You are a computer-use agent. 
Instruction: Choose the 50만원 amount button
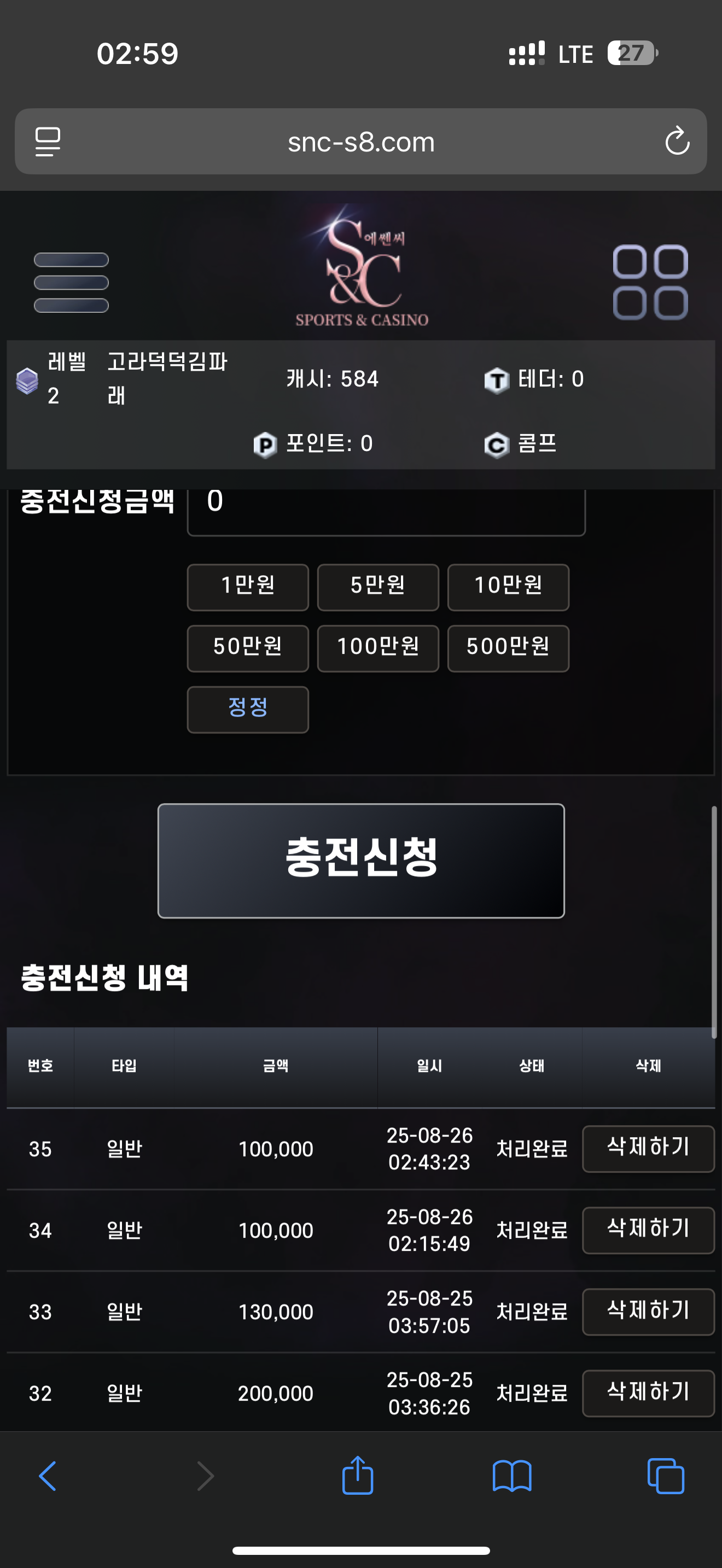point(248,648)
